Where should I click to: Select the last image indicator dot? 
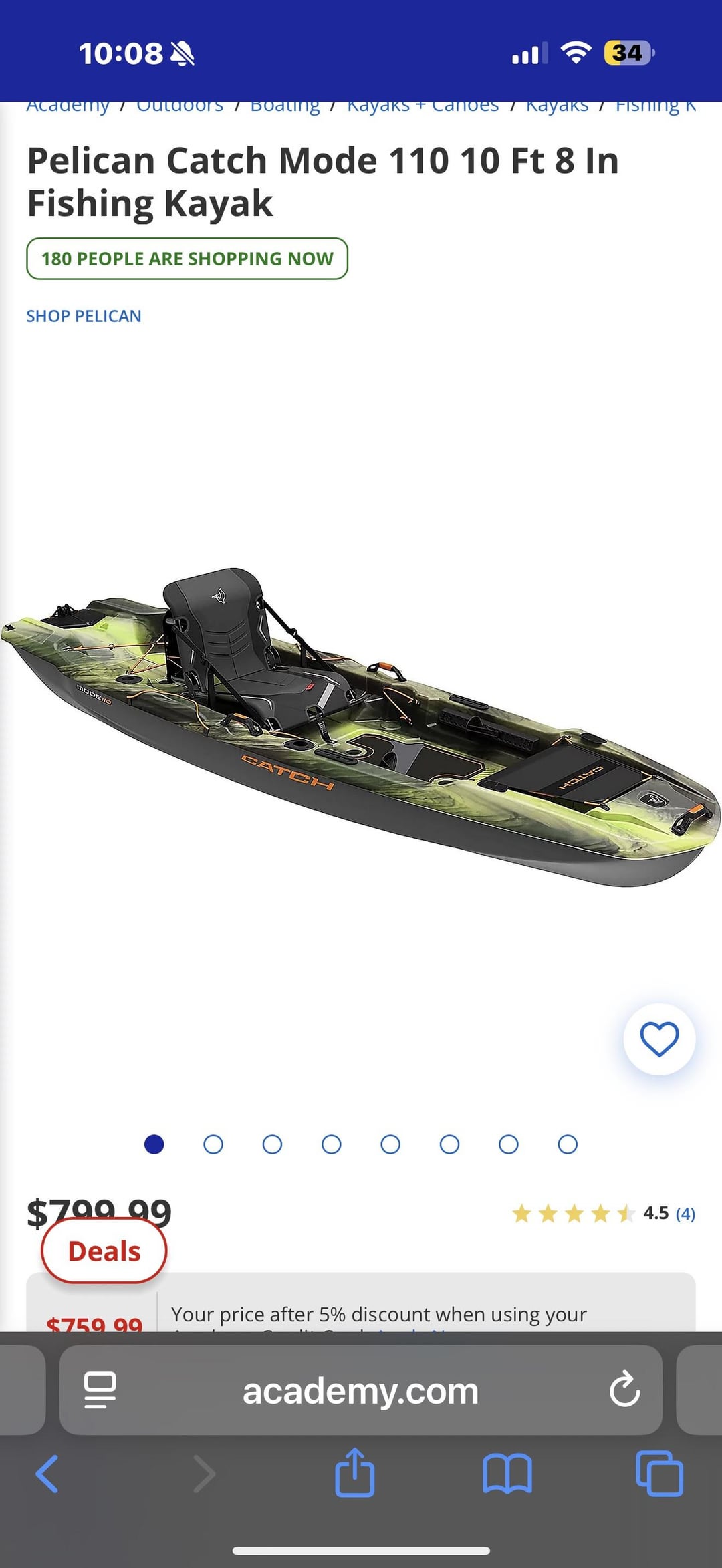568,1144
